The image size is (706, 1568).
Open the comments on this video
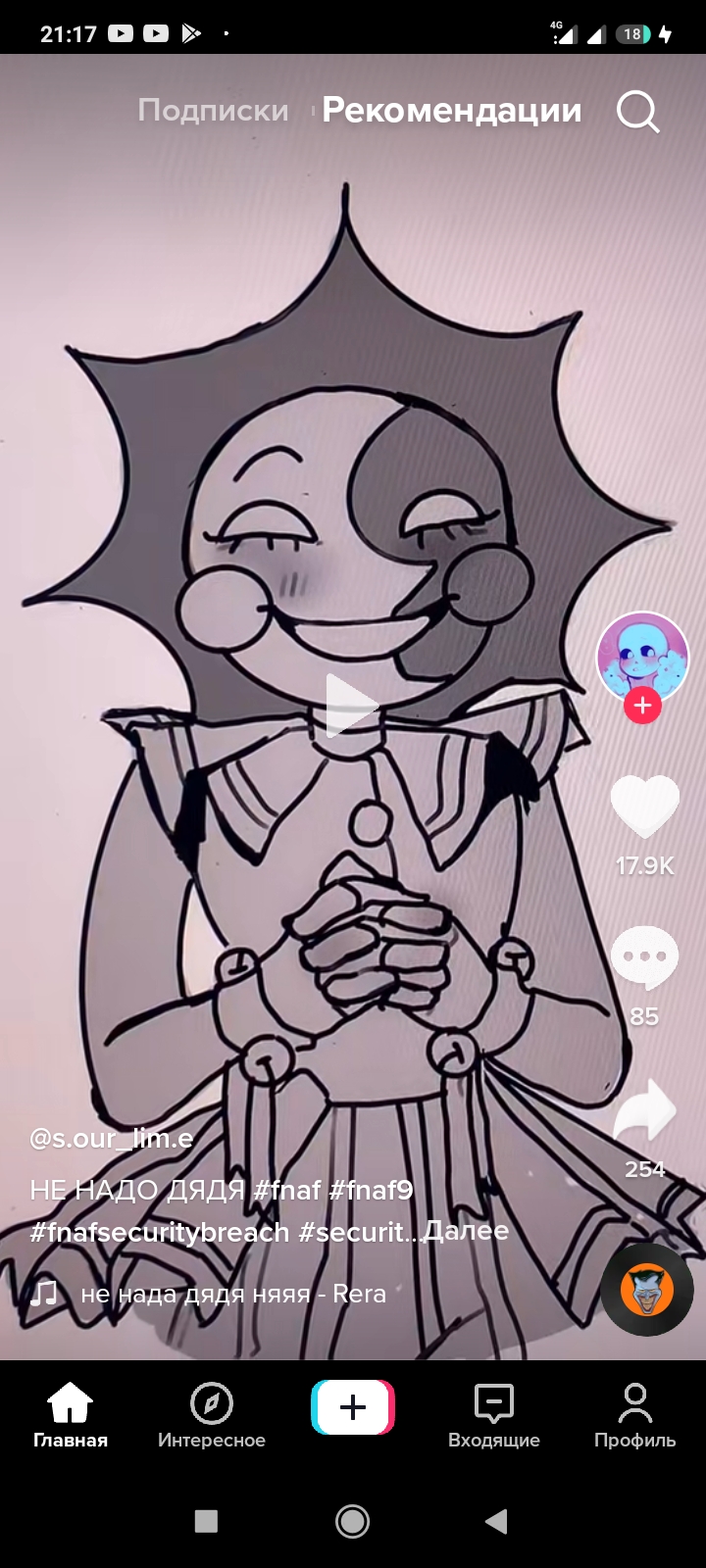(644, 957)
